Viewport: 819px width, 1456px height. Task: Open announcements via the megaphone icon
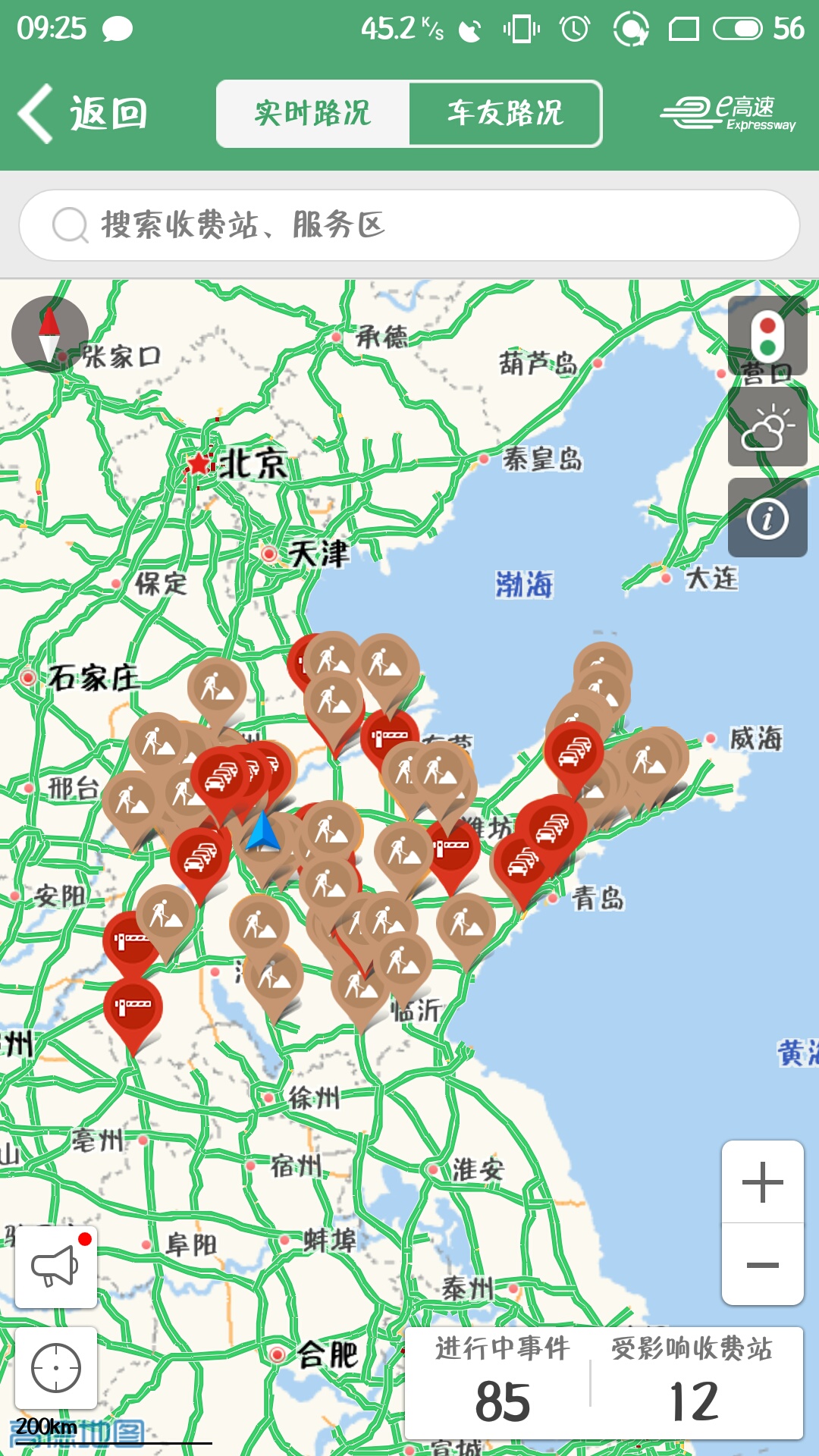[55, 1265]
